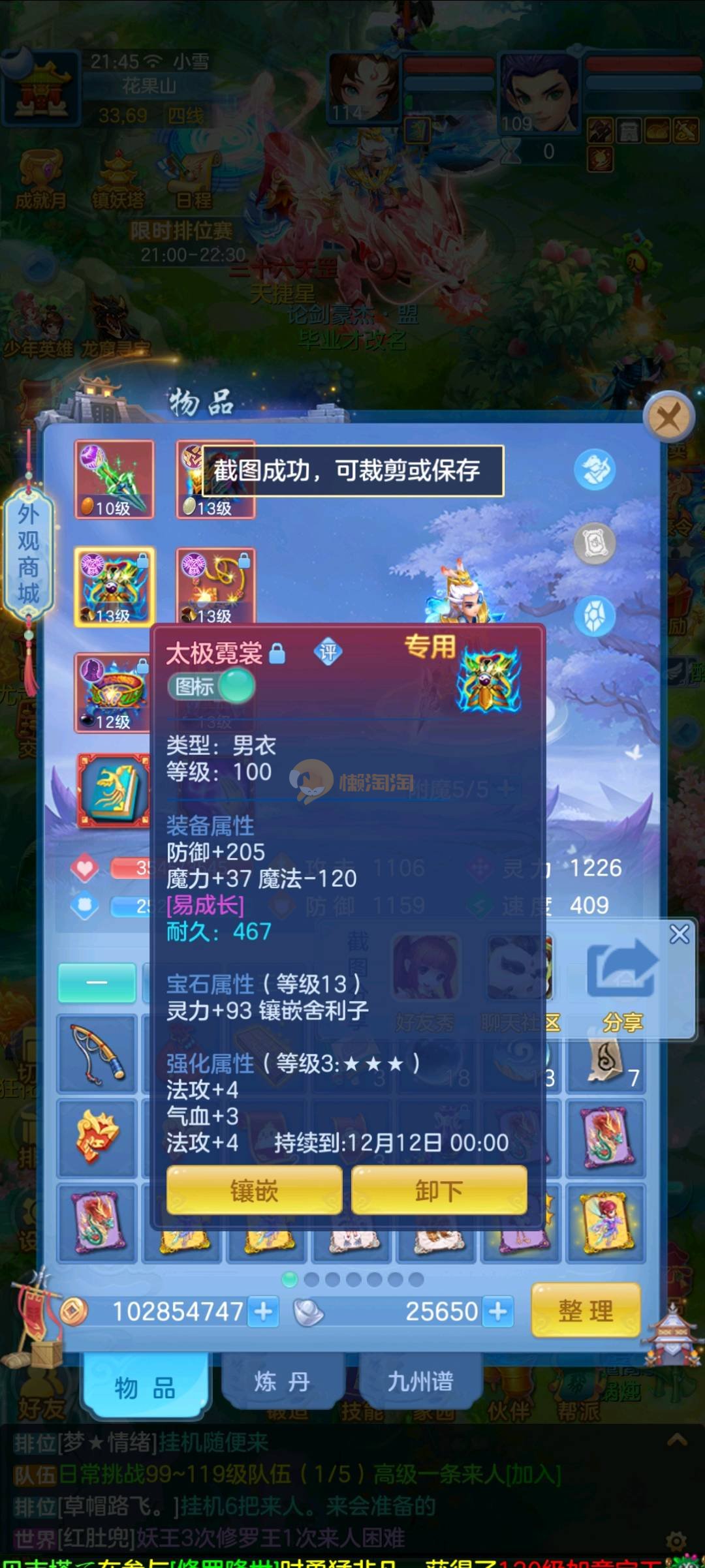The image size is (705, 1568).
Task: Dismiss the share screenshot panel
Action: (x=679, y=934)
